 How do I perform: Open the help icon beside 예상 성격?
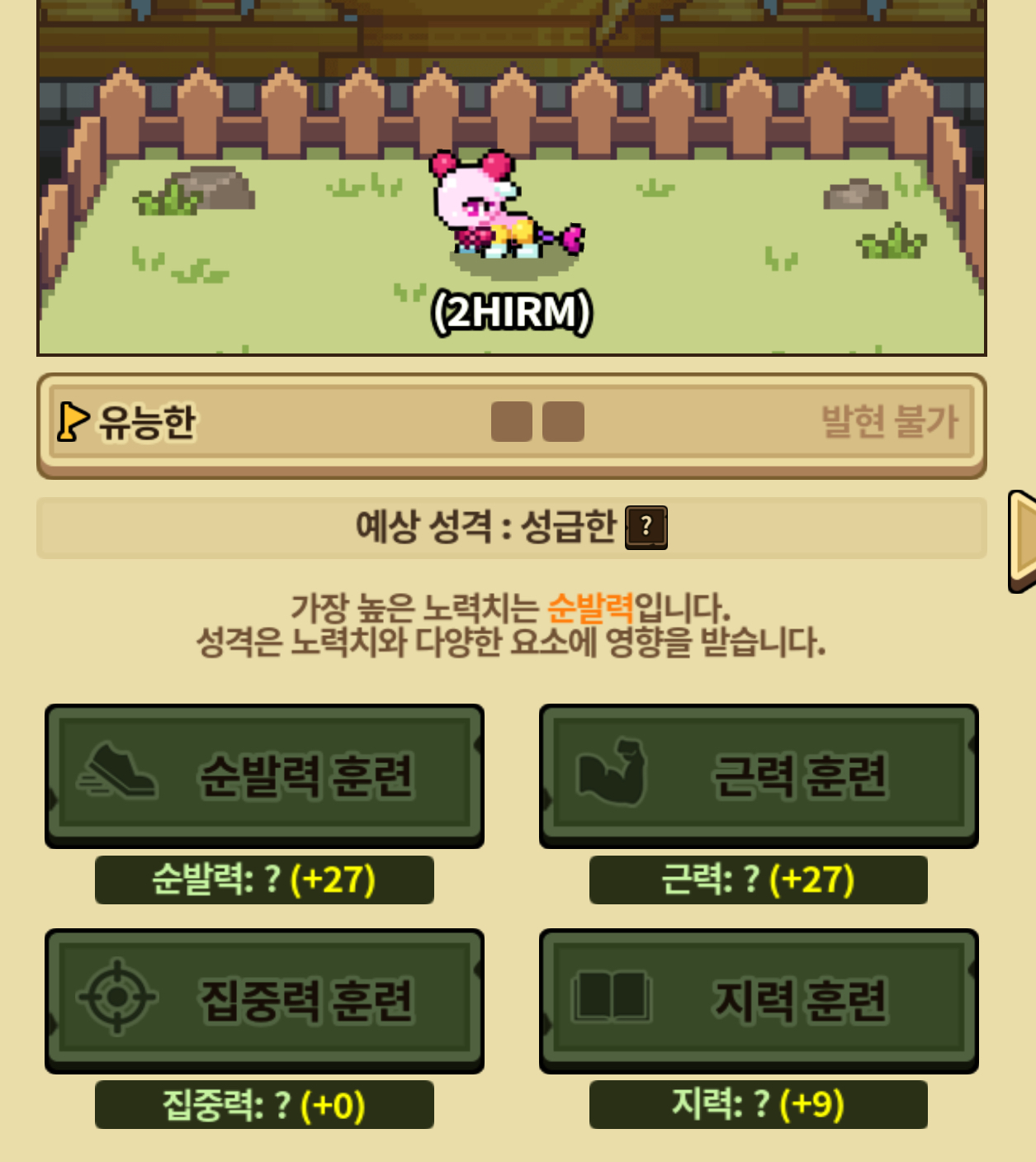pos(646,527)
